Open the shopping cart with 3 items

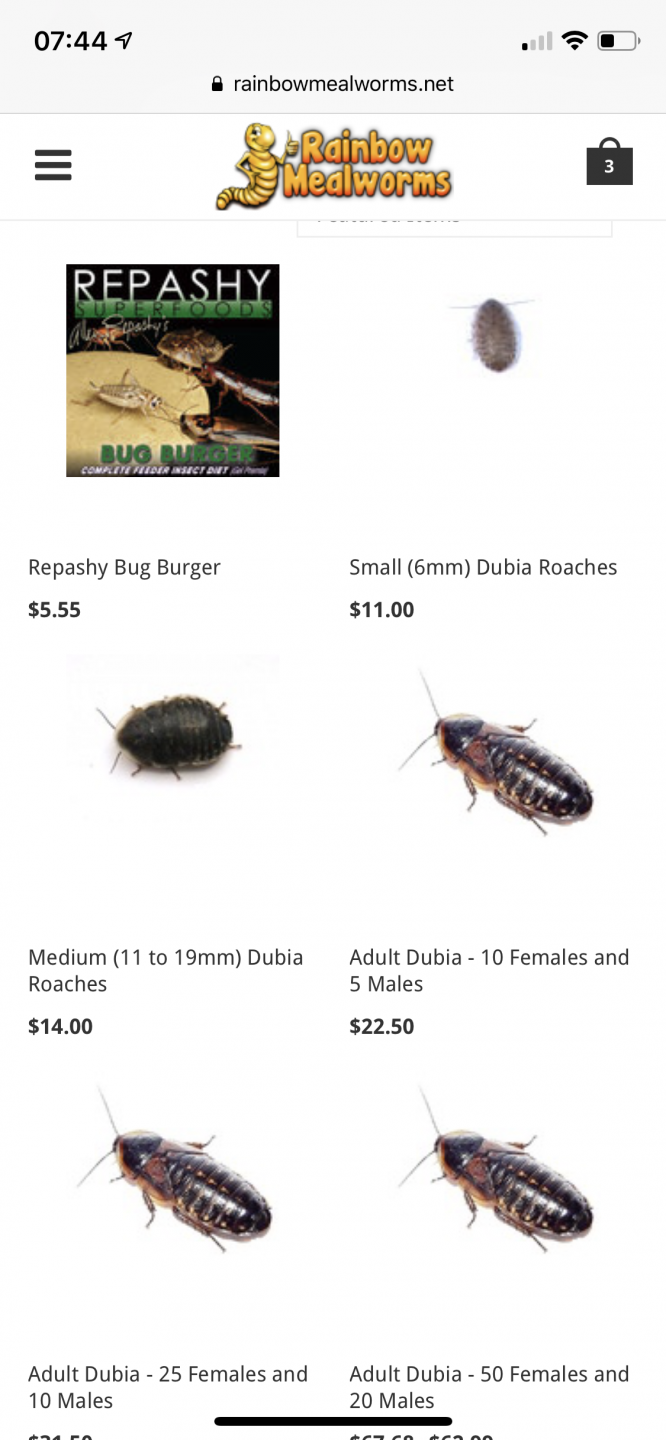[609, 162]
